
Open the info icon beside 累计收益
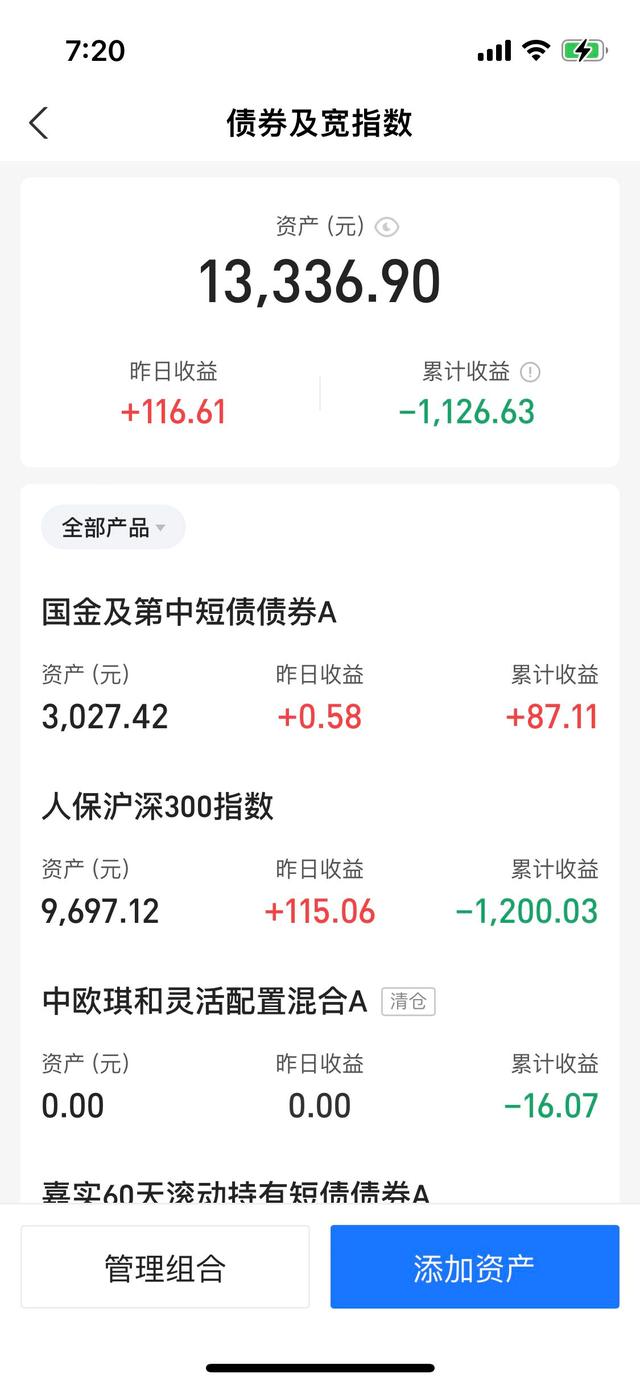click(x=531, y=372)
